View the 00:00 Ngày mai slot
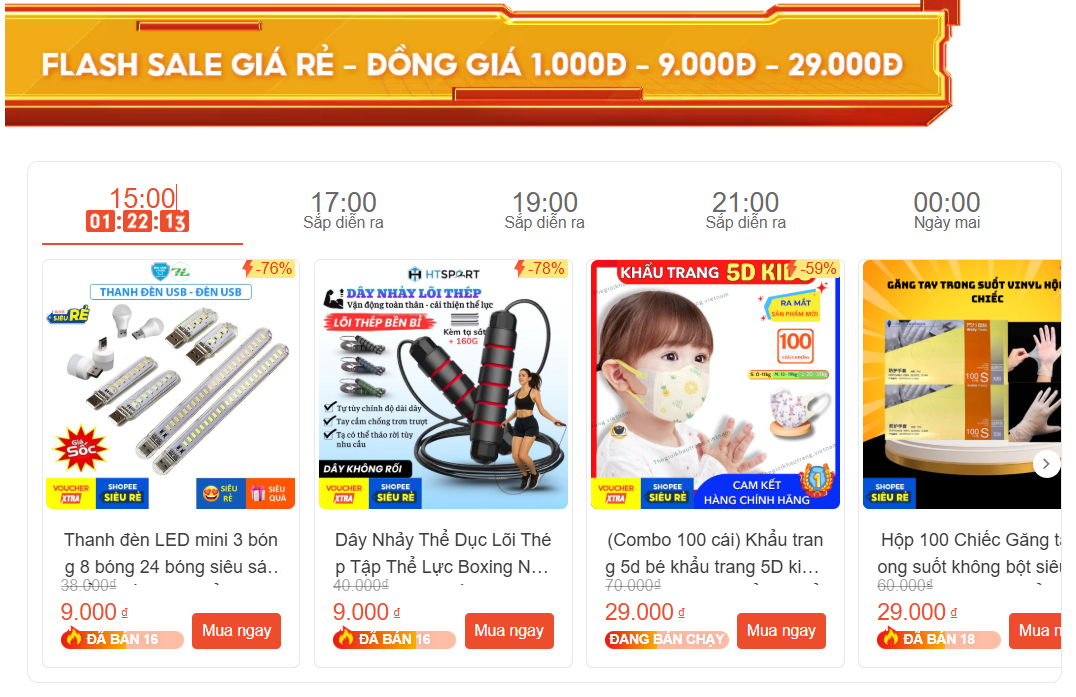Viewport: 1076px width, 697px height. coord(946,210)
